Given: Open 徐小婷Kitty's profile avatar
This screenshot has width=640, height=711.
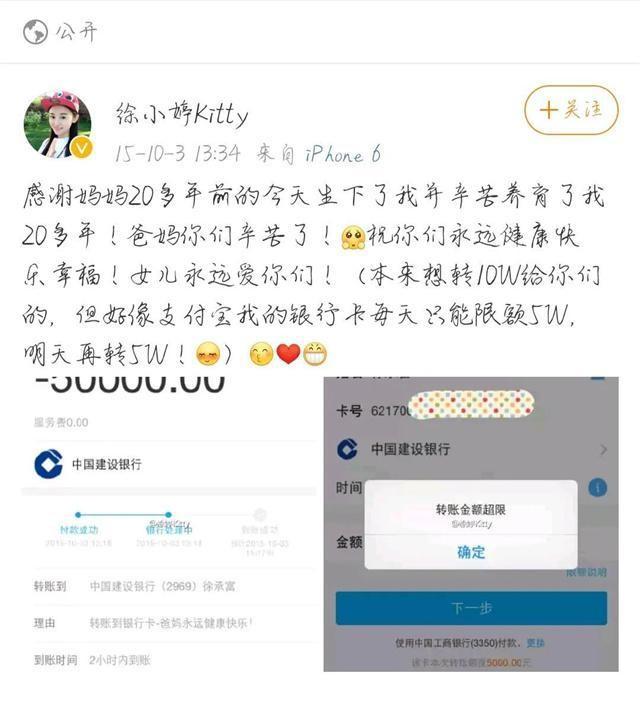Looking at the screenshot, I should tap(58, 125).
